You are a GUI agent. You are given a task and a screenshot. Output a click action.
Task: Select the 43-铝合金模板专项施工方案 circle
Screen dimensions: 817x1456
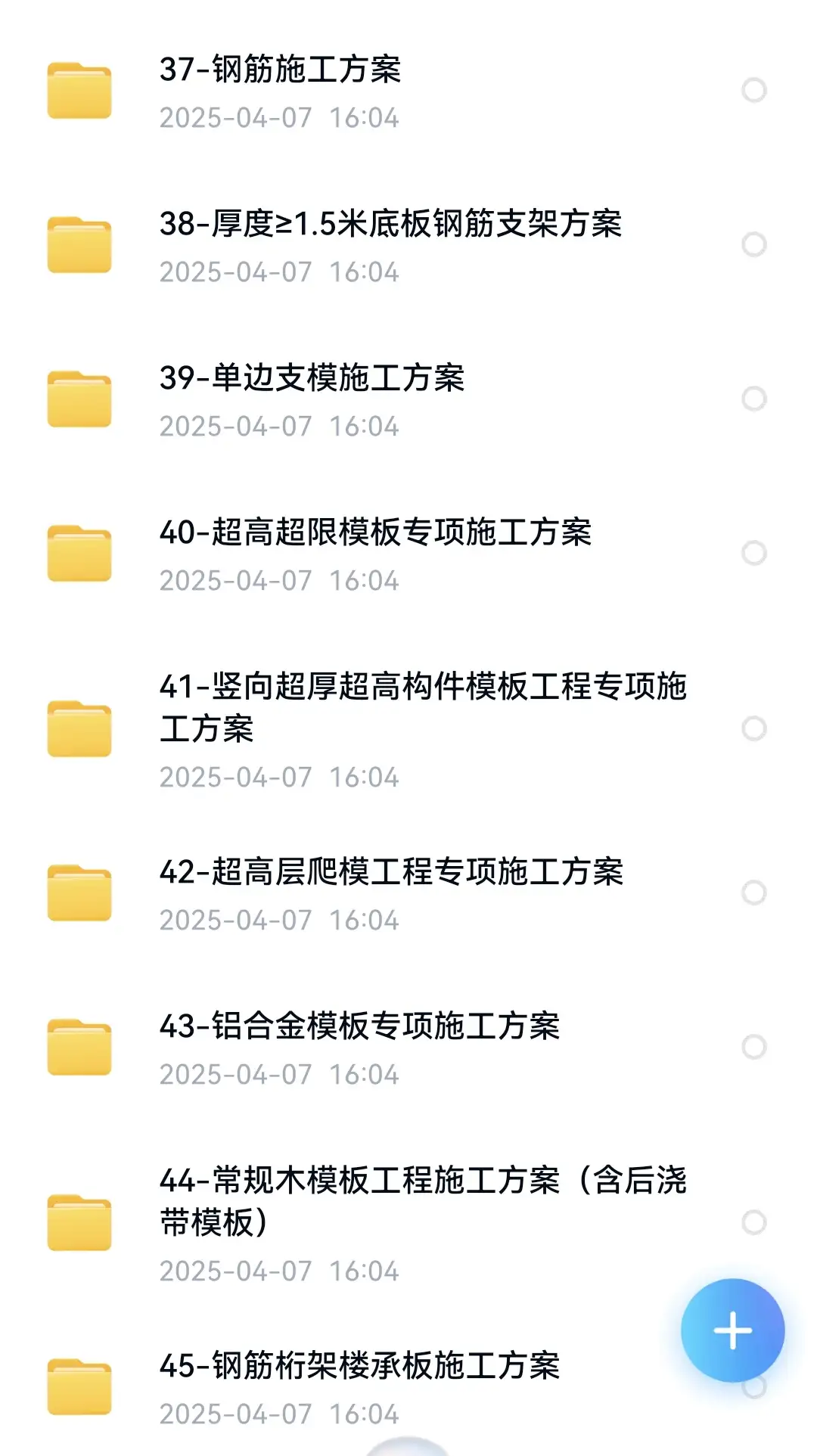[x=753, y=1047]
